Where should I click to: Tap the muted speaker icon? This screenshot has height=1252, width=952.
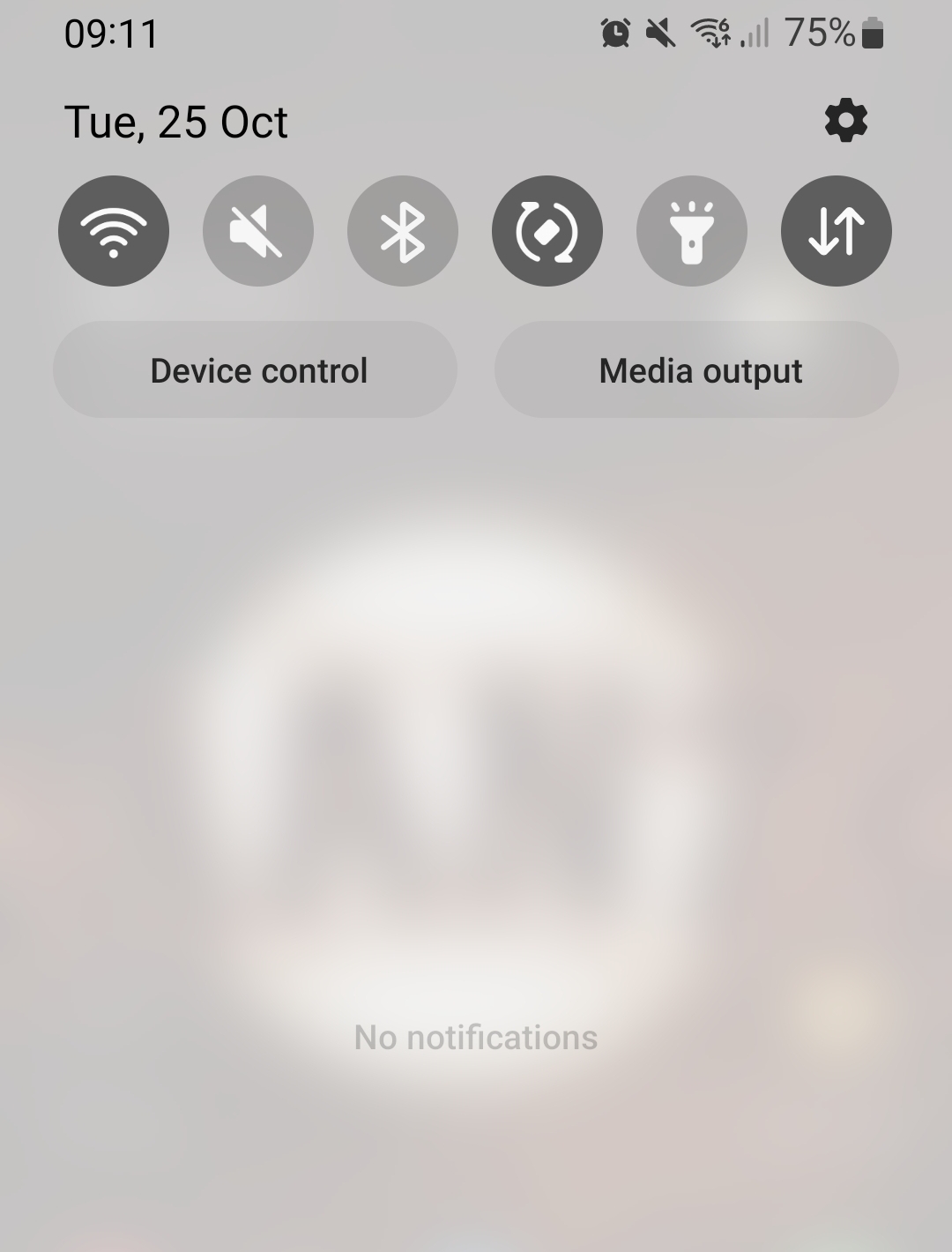[x=257, y=230]
